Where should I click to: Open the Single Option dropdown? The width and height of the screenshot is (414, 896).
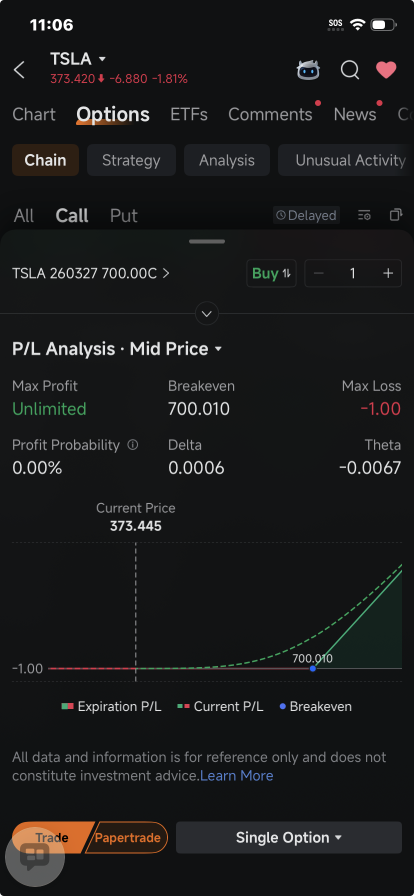[x=289, y=838]
